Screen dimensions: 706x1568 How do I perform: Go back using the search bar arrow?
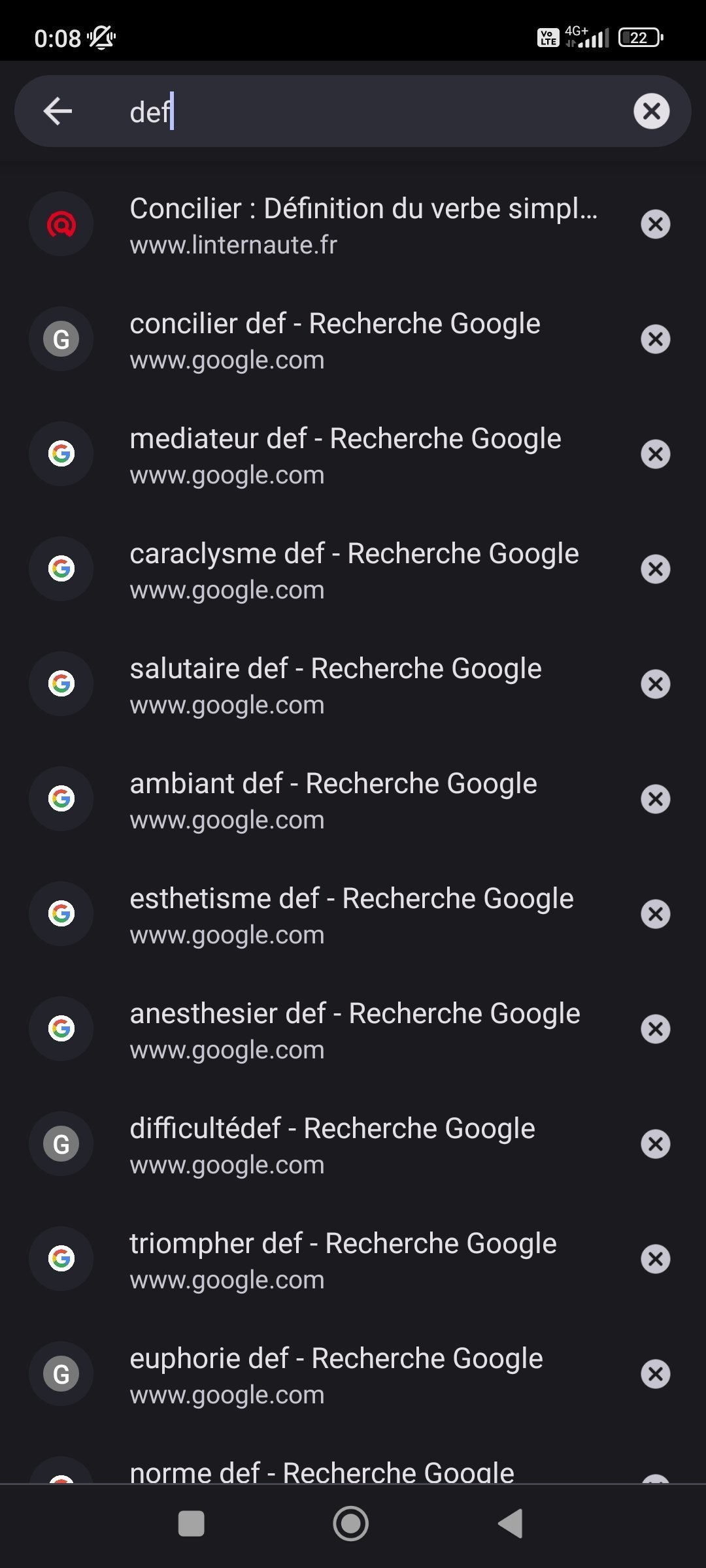point(58,111)
